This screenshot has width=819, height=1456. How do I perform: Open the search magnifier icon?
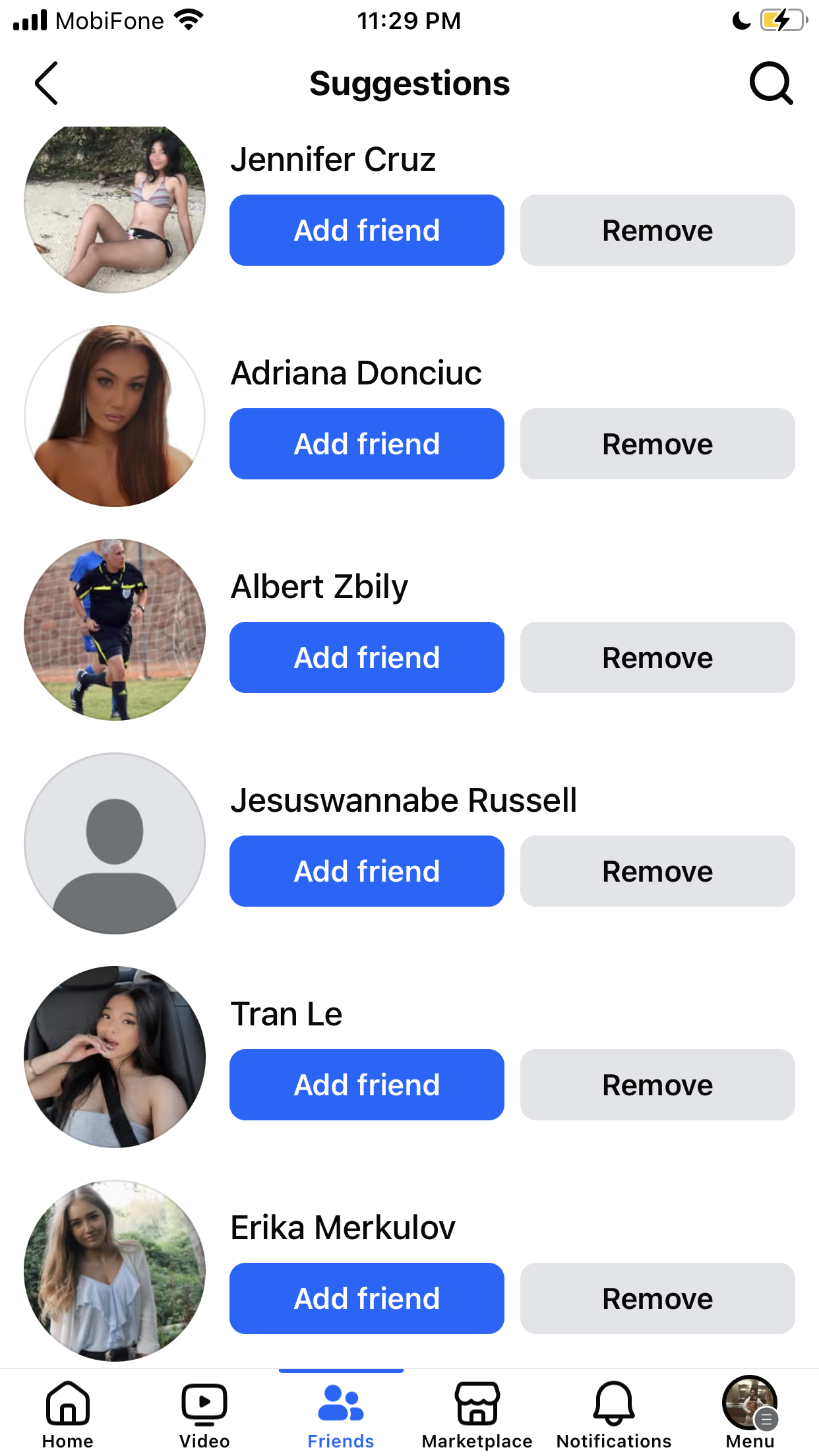(x=770, y=84)
